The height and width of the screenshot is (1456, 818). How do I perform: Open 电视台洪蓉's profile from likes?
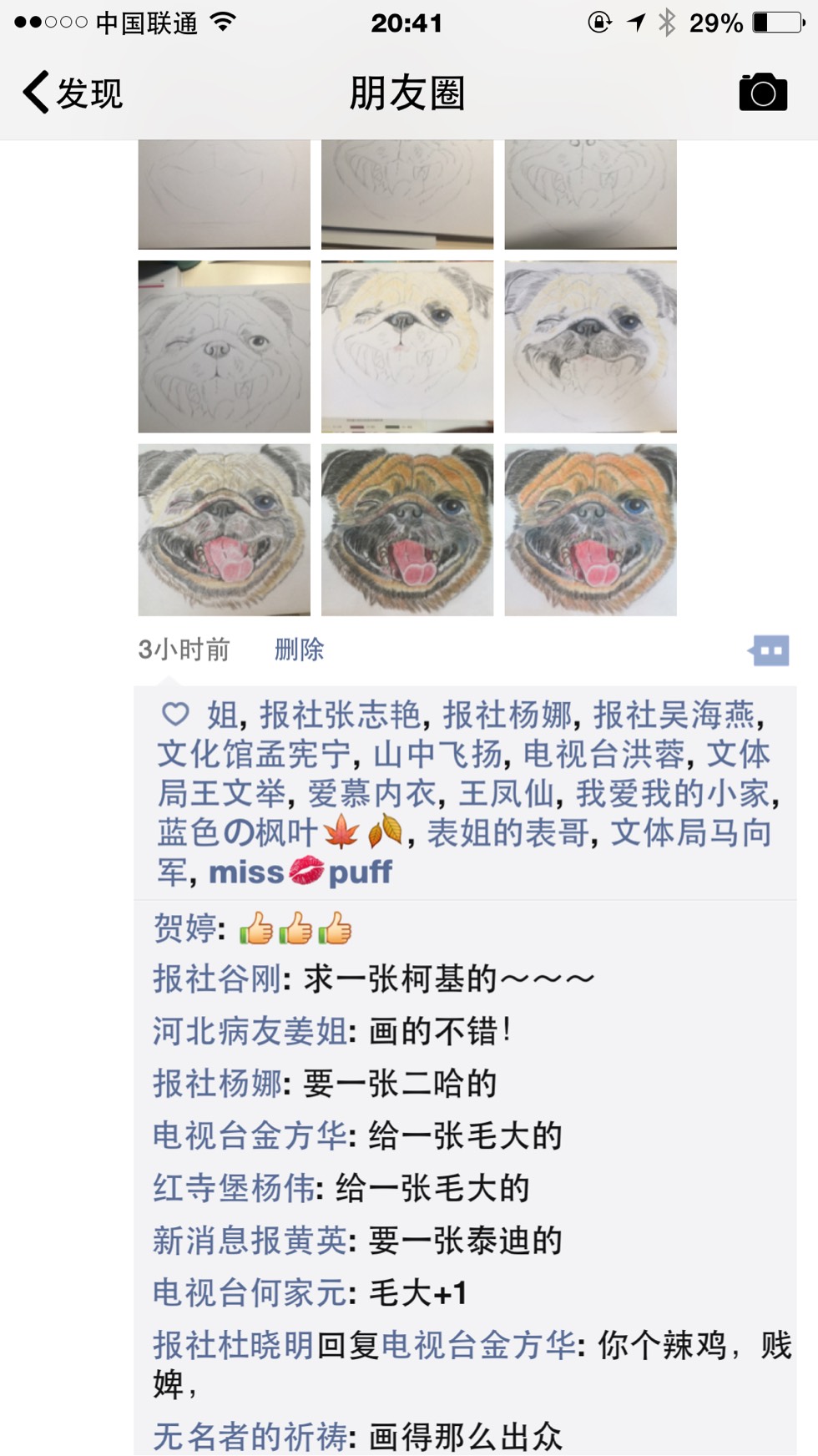(603, 755)
